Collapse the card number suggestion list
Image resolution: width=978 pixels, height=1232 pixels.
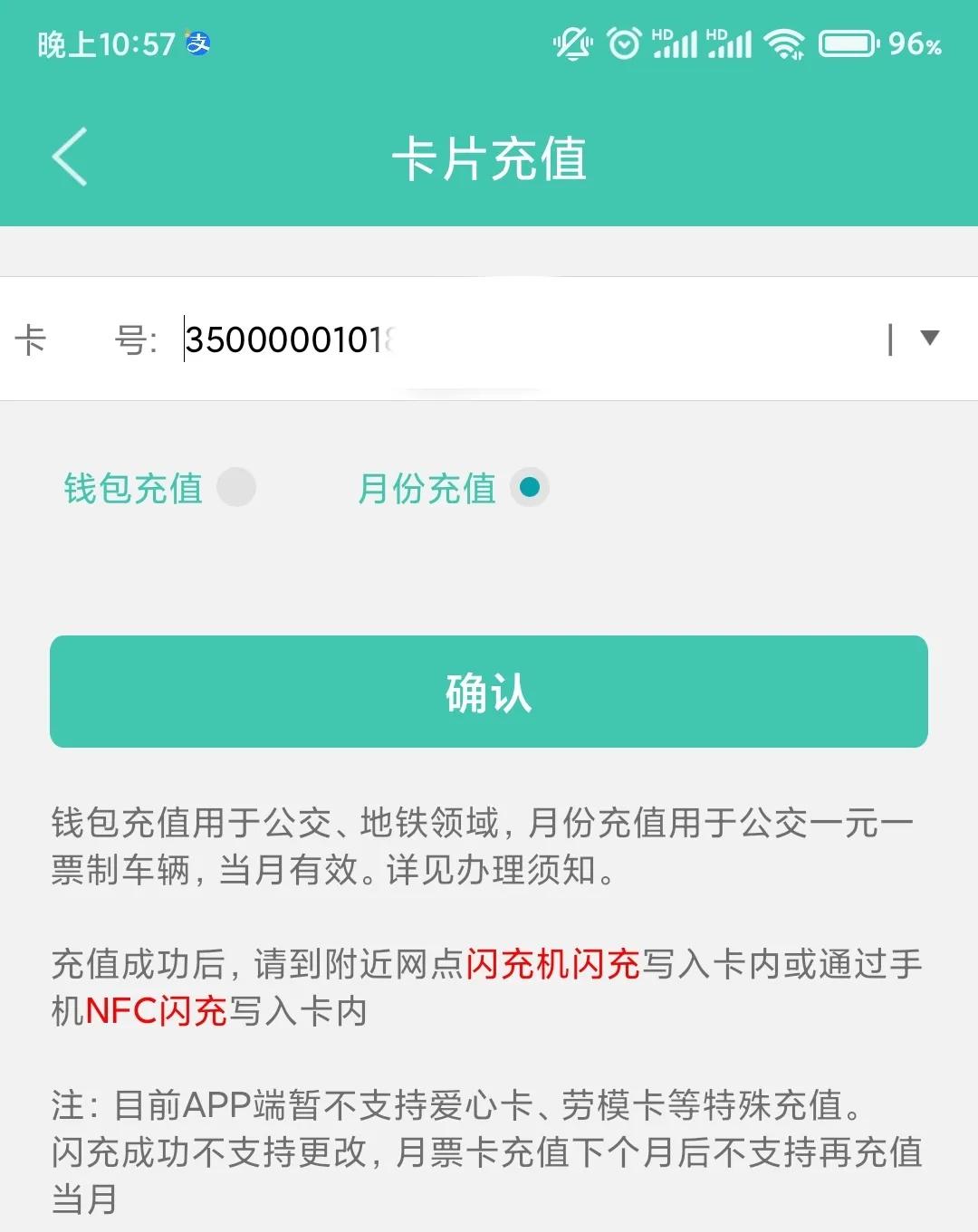click(929, 339)
